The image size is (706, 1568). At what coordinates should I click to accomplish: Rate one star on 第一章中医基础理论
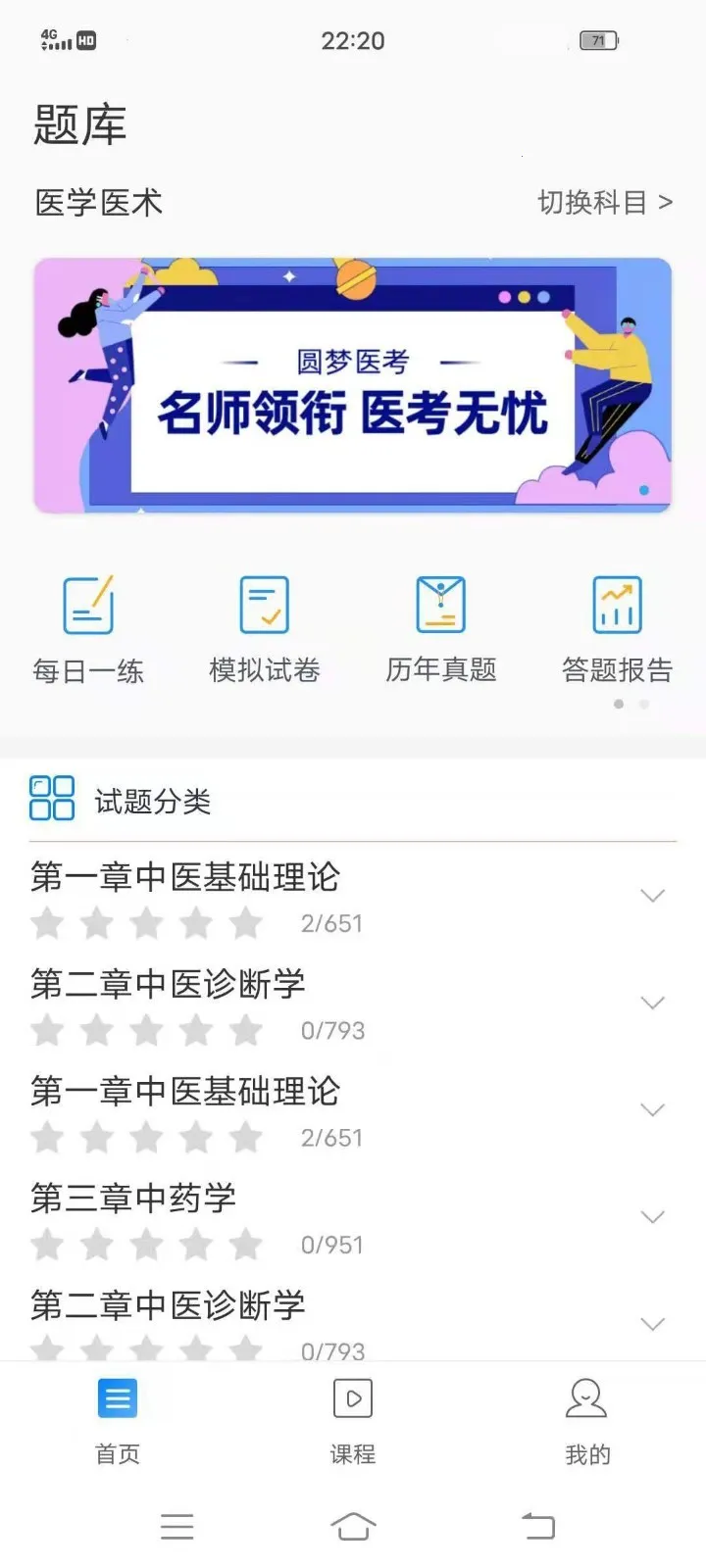point(47,922)
